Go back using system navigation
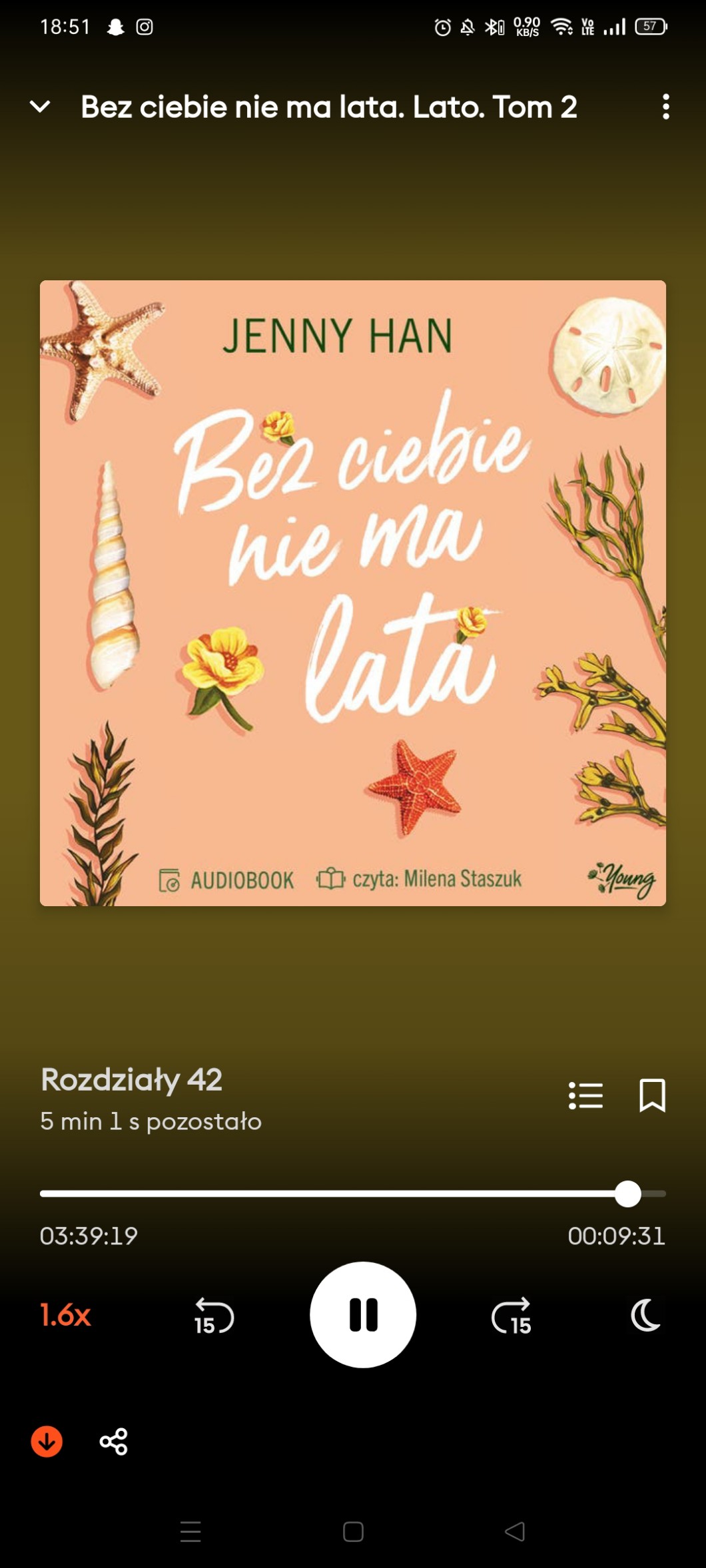706x1568 pixels. pos(515,1531)
